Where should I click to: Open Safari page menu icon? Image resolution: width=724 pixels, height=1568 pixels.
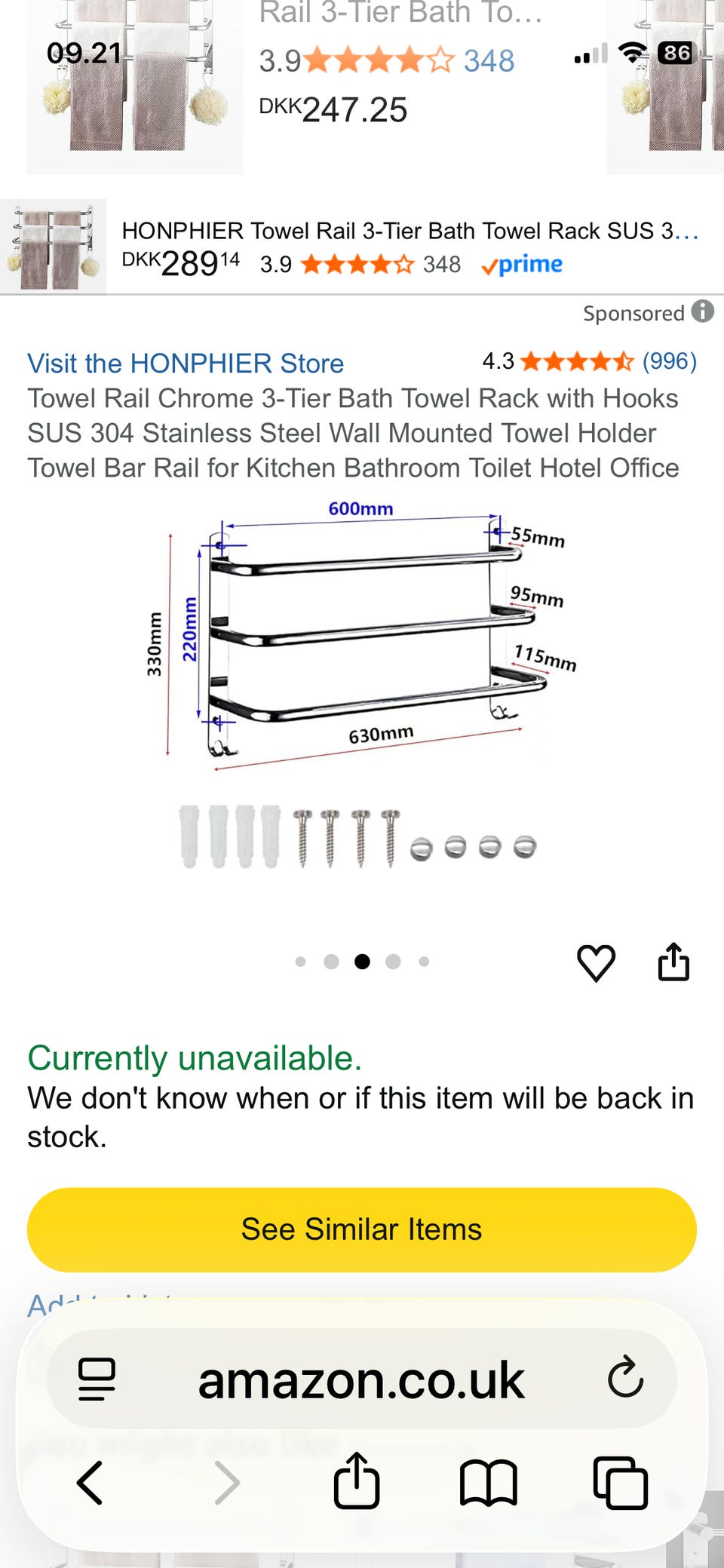coord(97,1379)
